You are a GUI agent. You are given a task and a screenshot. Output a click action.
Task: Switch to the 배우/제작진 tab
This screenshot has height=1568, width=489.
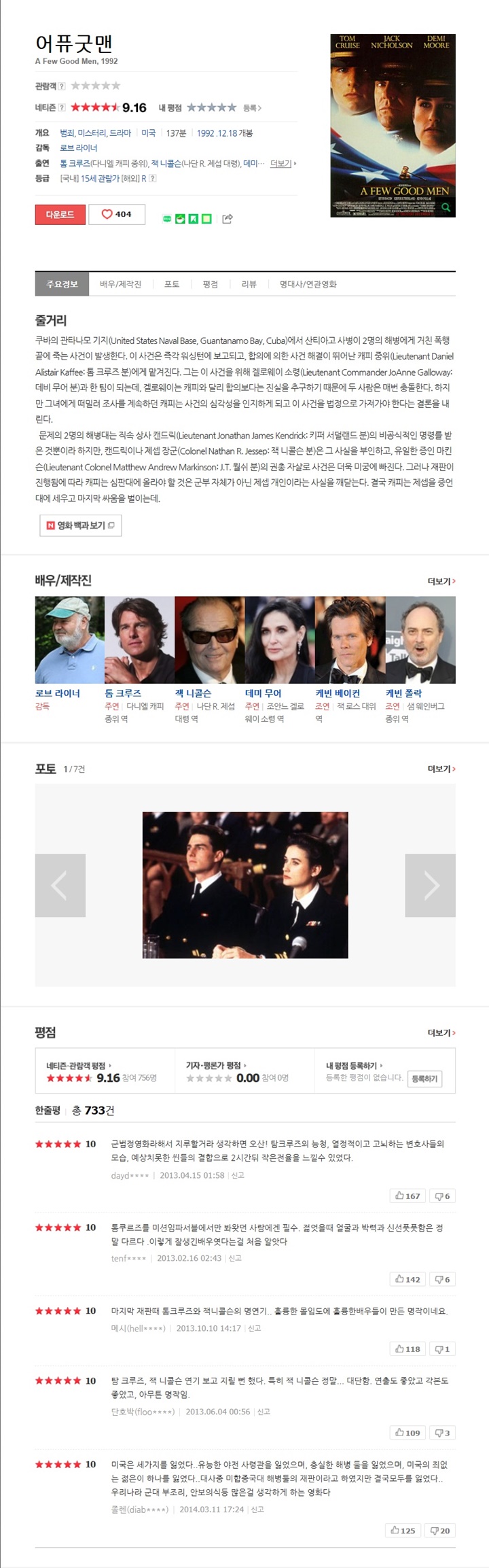pyautogui.click(x=120, y=284)
